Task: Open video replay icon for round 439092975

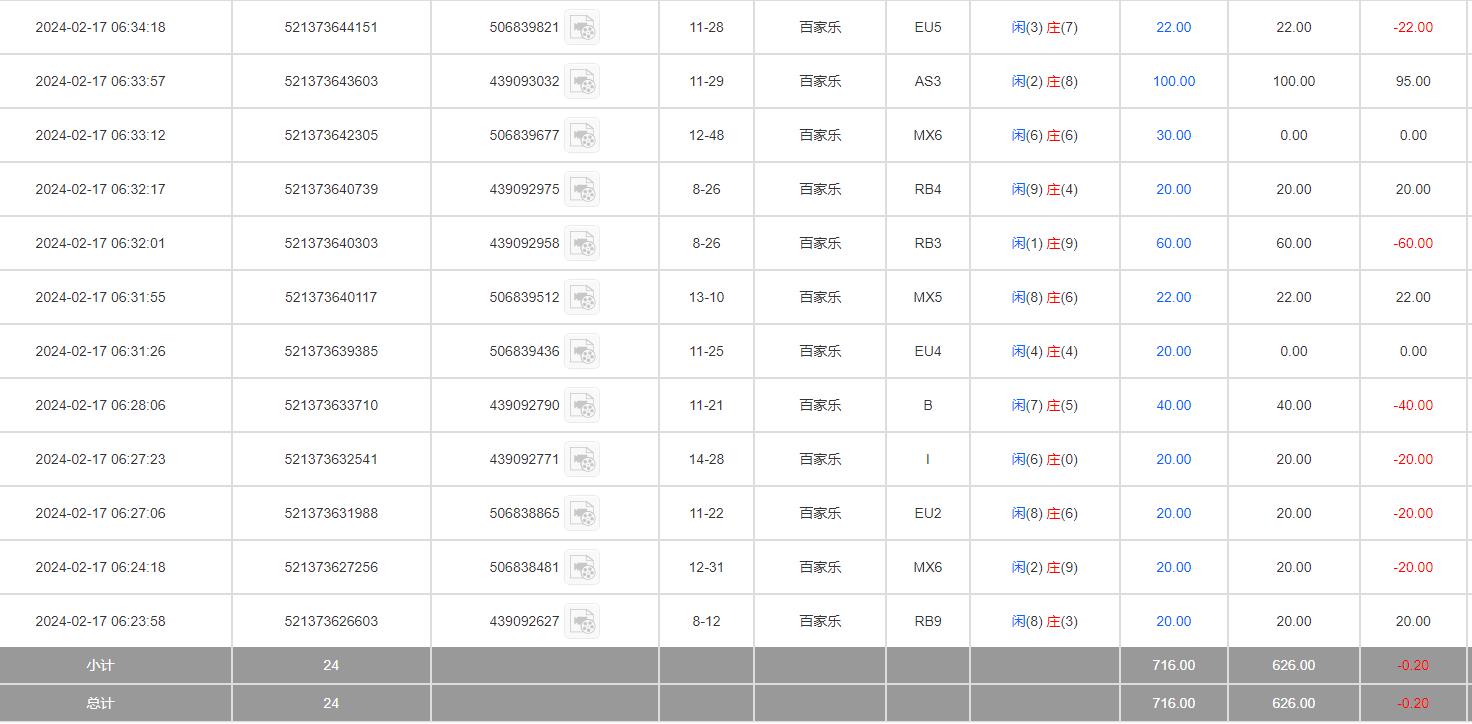Action: pos(582,190)
